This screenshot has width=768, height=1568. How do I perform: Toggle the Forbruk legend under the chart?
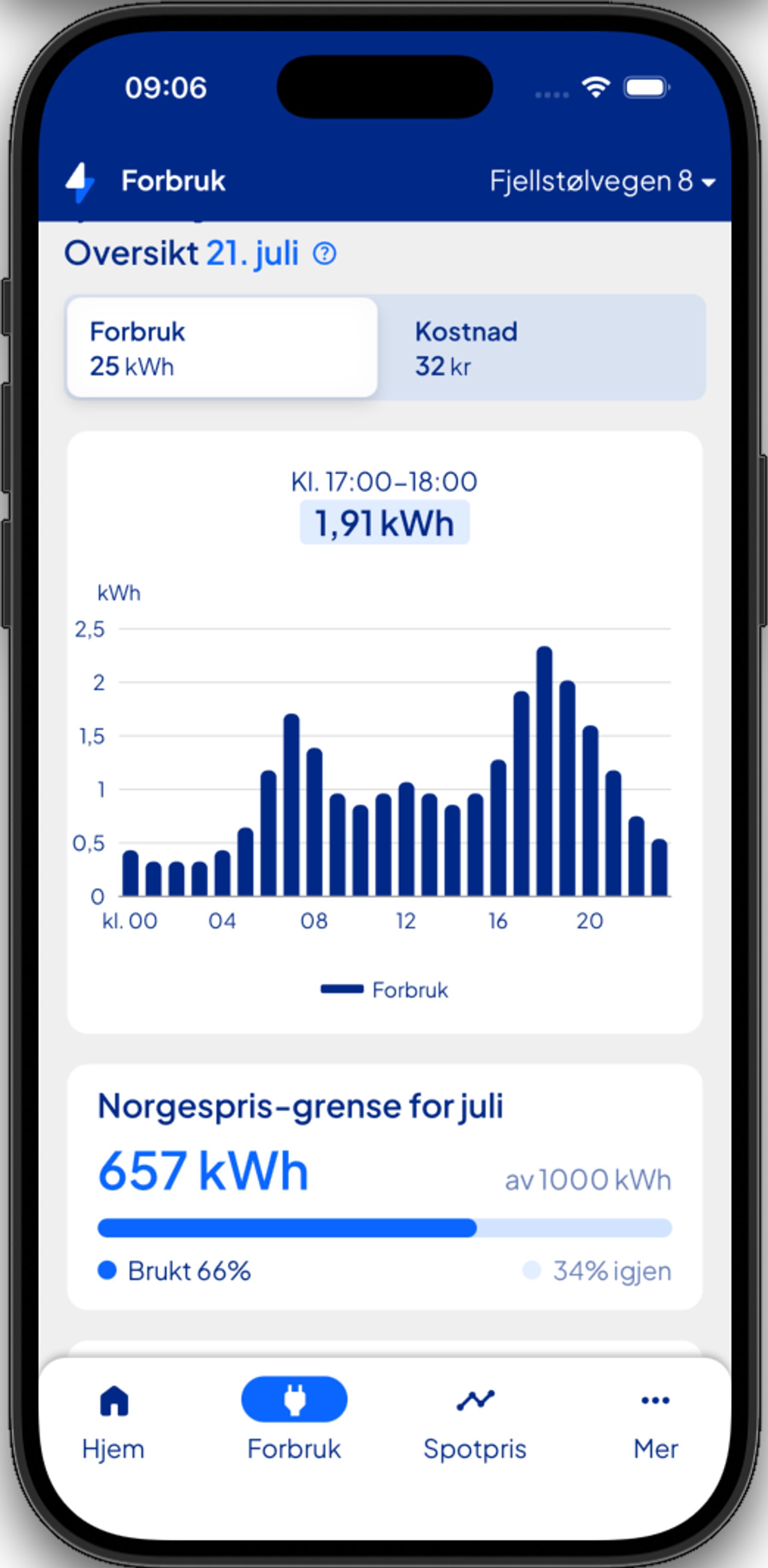385,990
